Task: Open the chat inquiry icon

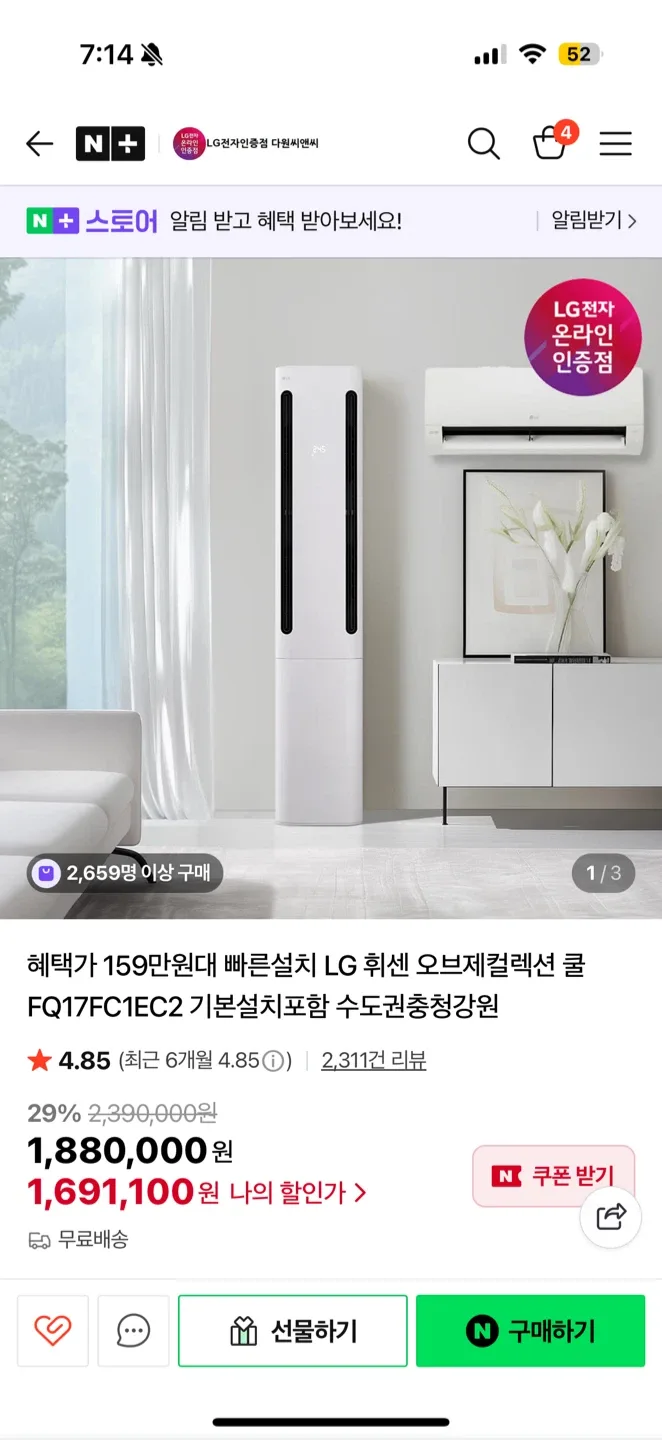Action: coord(133,1330)
